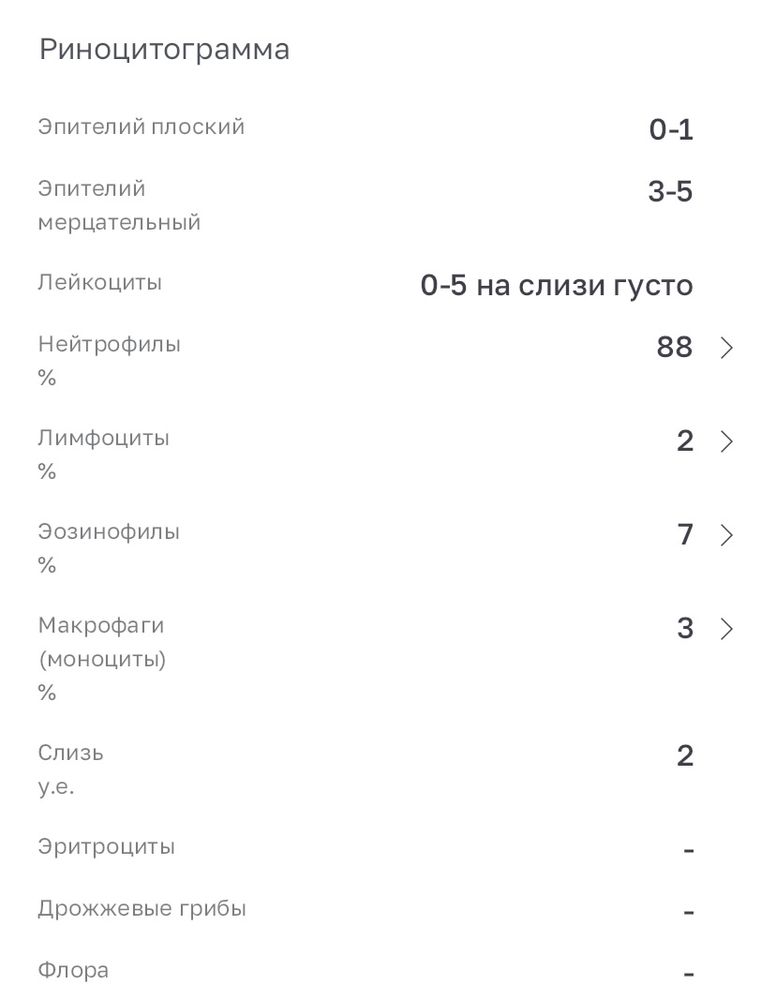This screenshot has width=776, height=1000.
Task: Select the Лейкоциты row
Action: click(x=100, y=283)
